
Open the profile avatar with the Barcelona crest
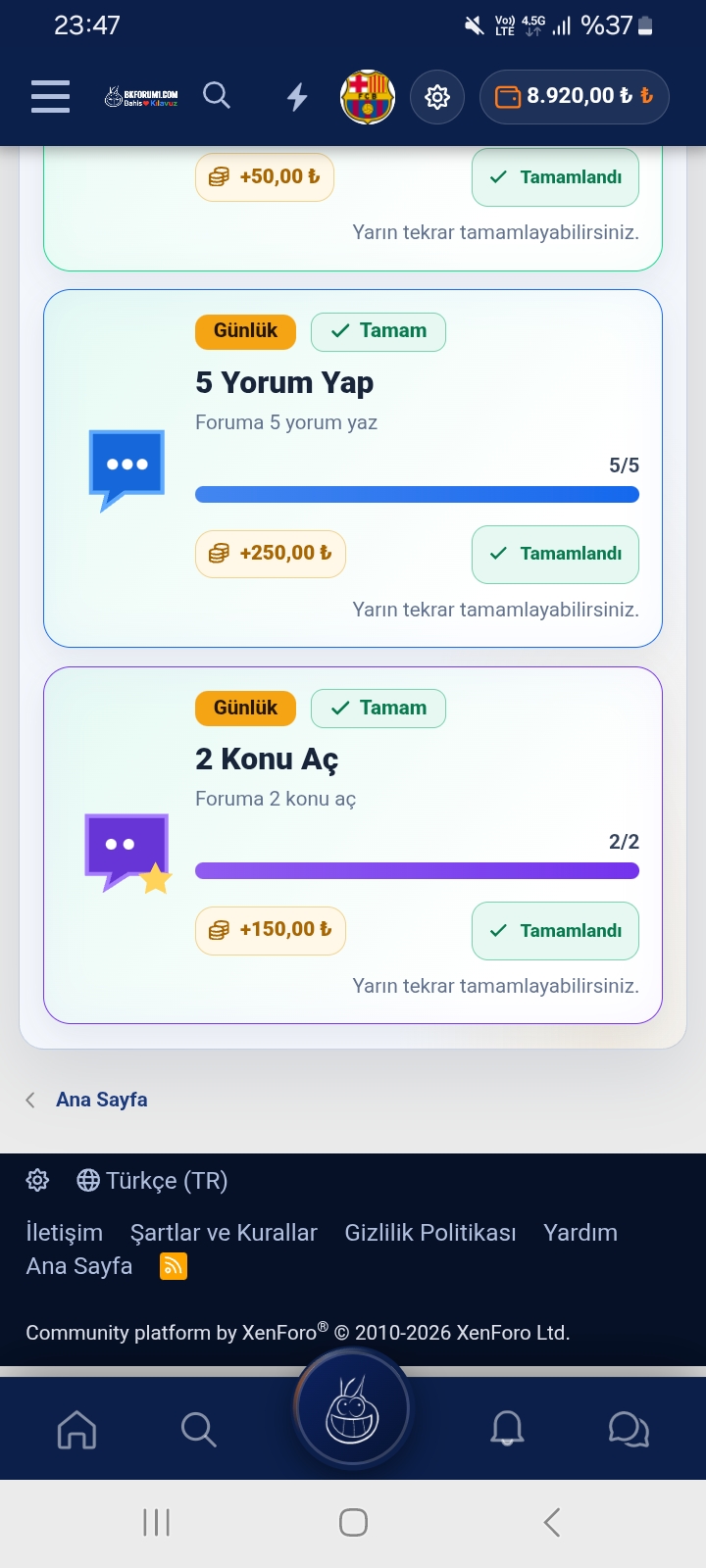[x=368, y=97]
